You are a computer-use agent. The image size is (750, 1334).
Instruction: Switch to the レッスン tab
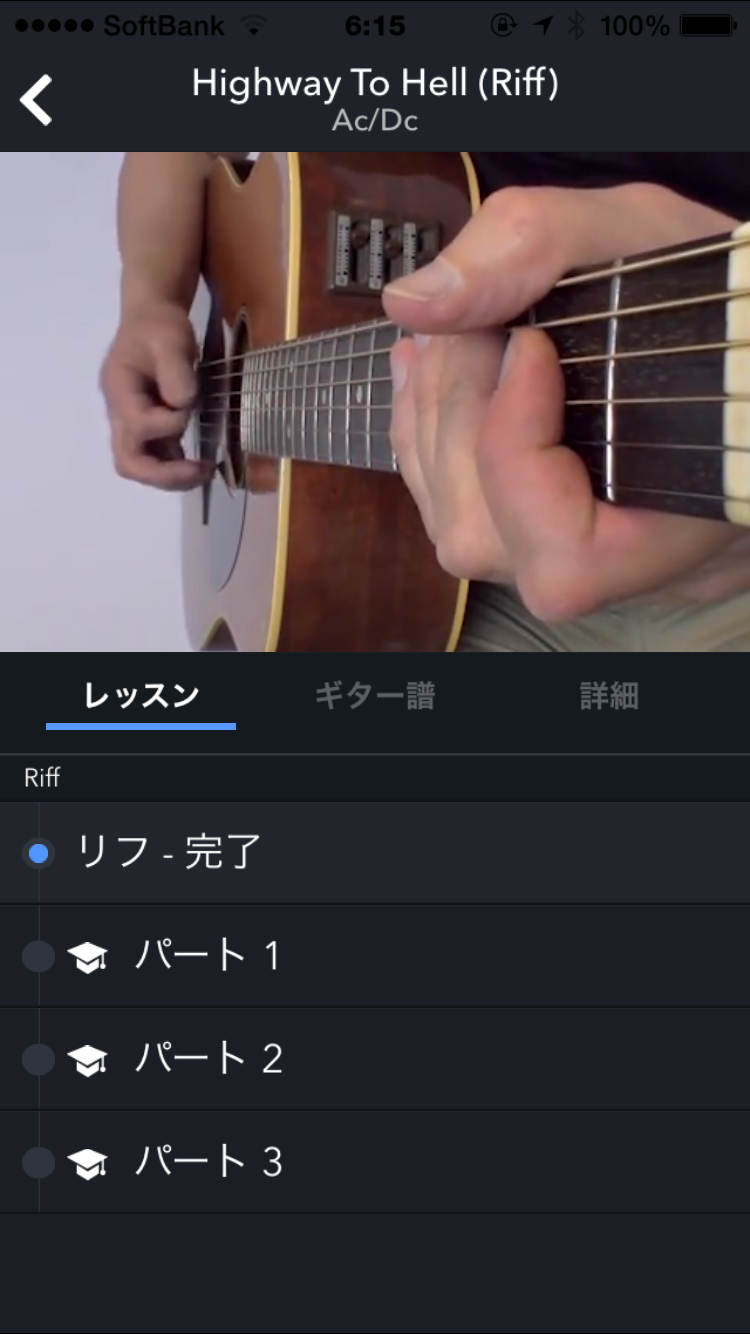141,696
